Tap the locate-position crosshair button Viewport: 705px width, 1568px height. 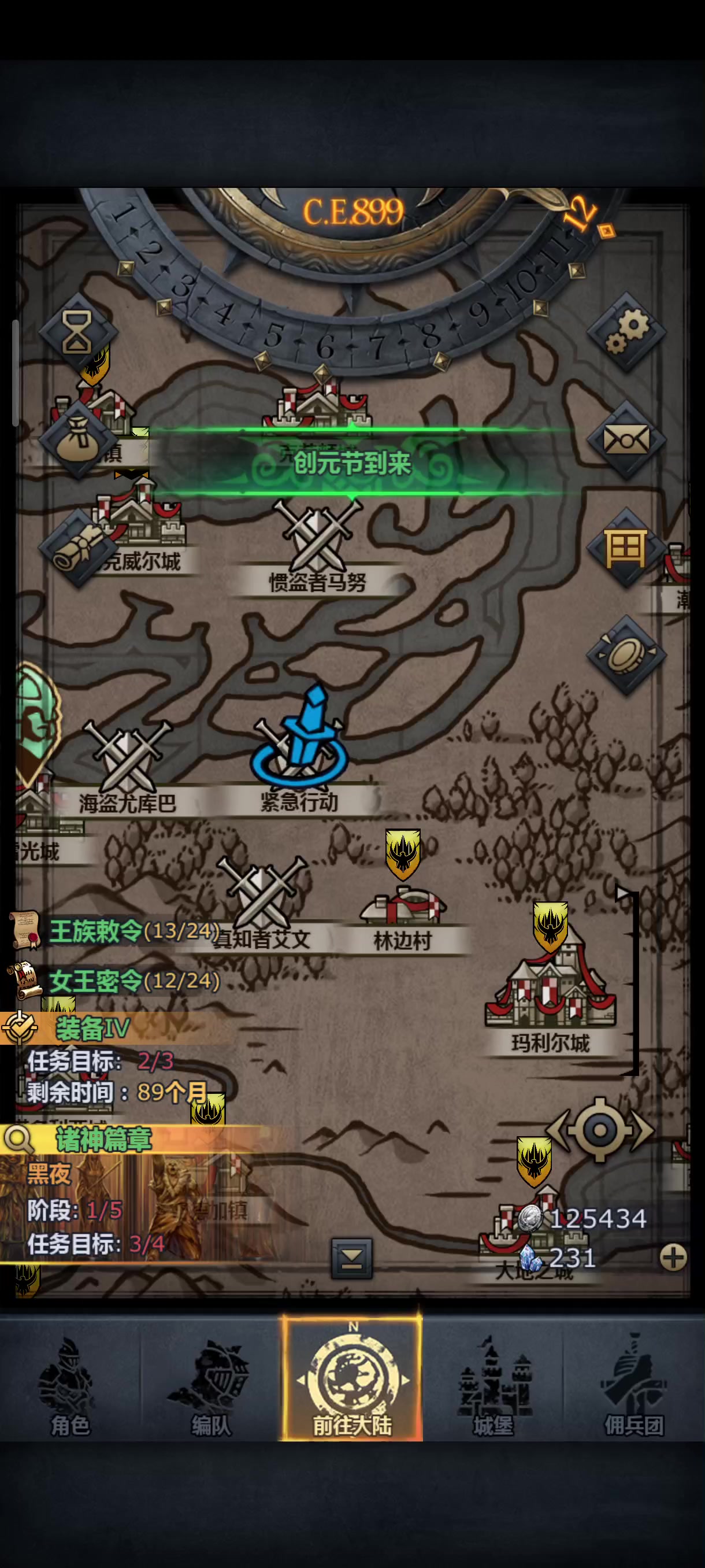click(x=600, y=1130)
